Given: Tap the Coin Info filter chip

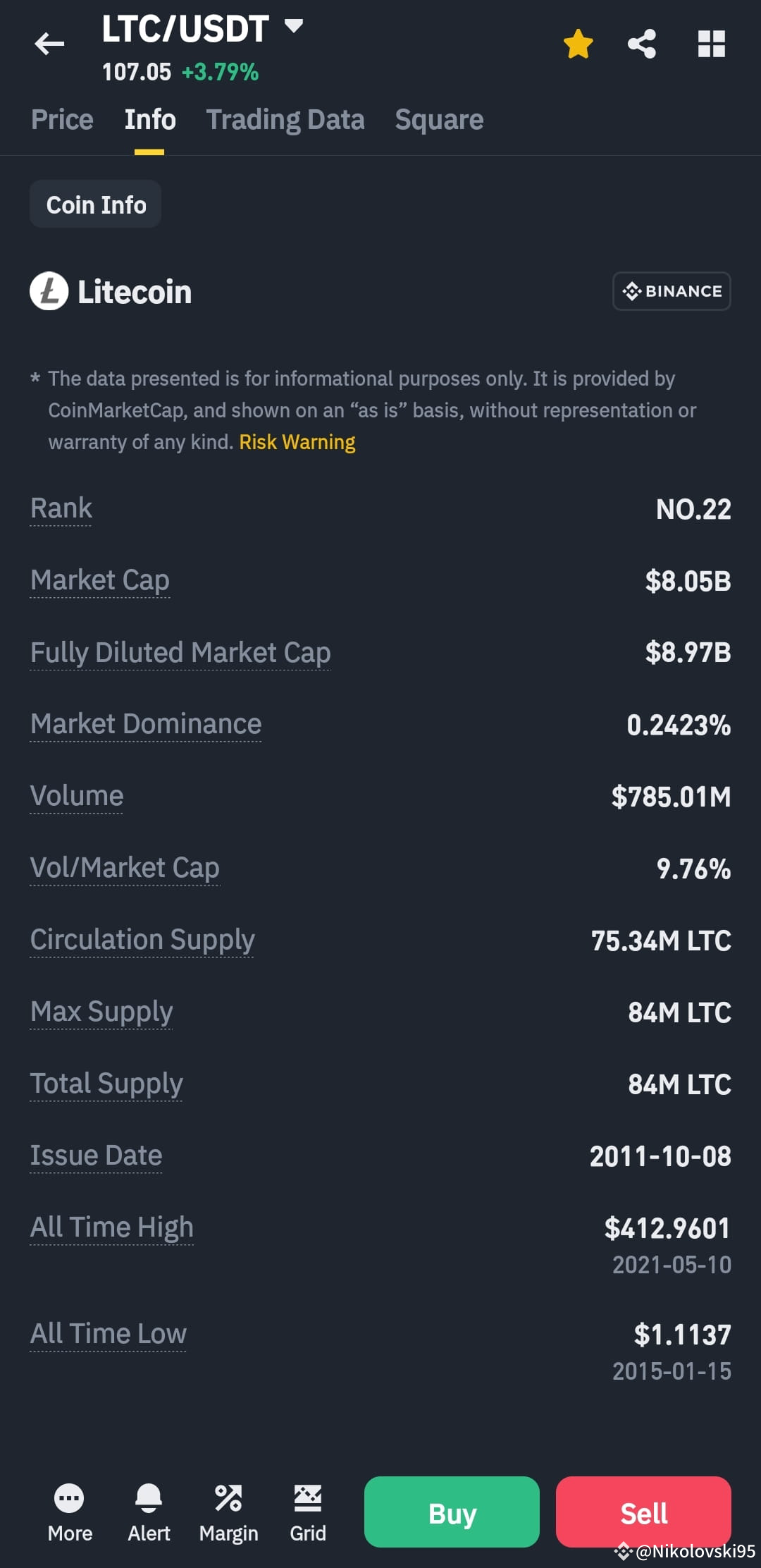Looking at the screenshot, I should point(95,204).
